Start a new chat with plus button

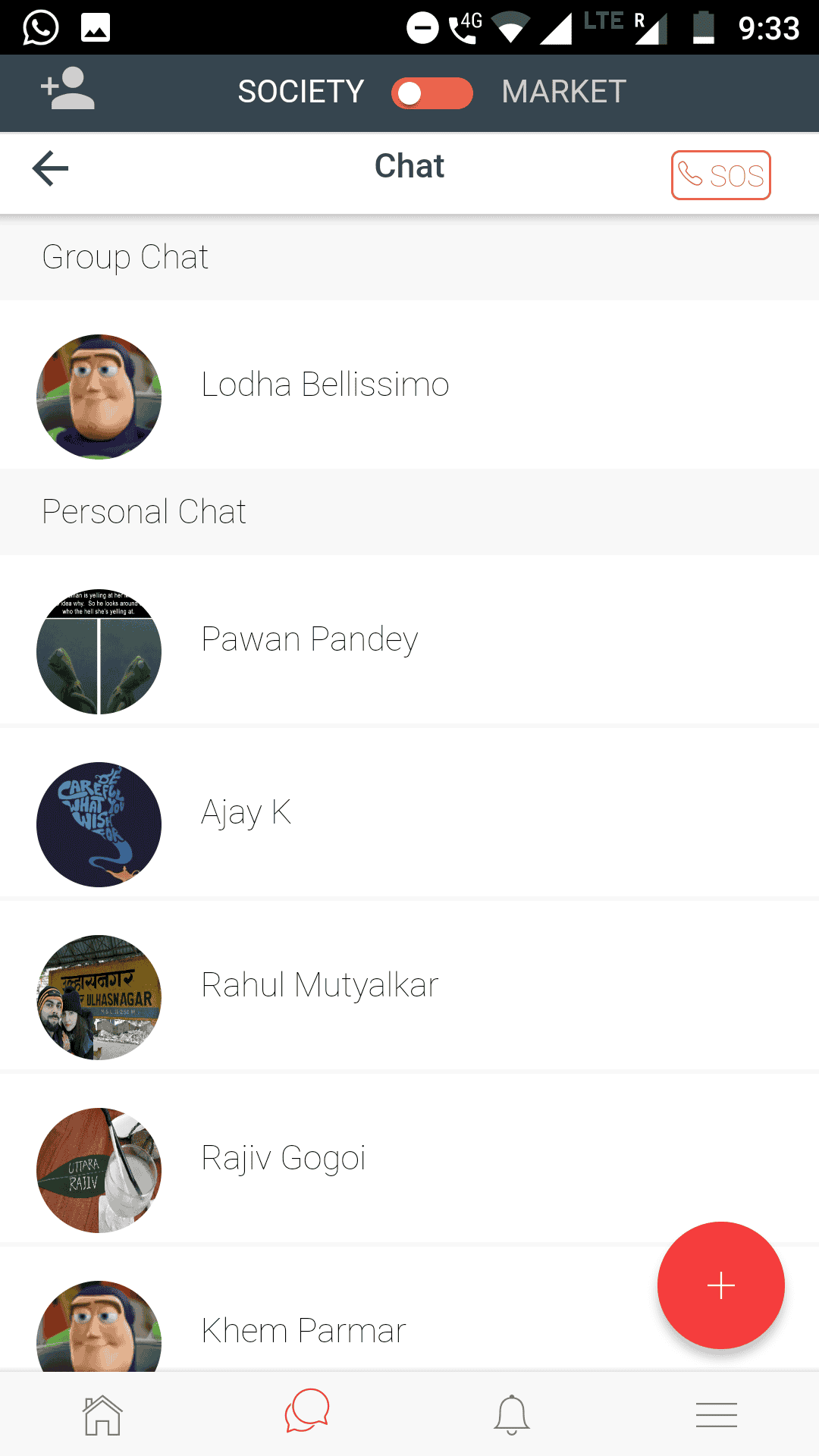pos(720,1285)
